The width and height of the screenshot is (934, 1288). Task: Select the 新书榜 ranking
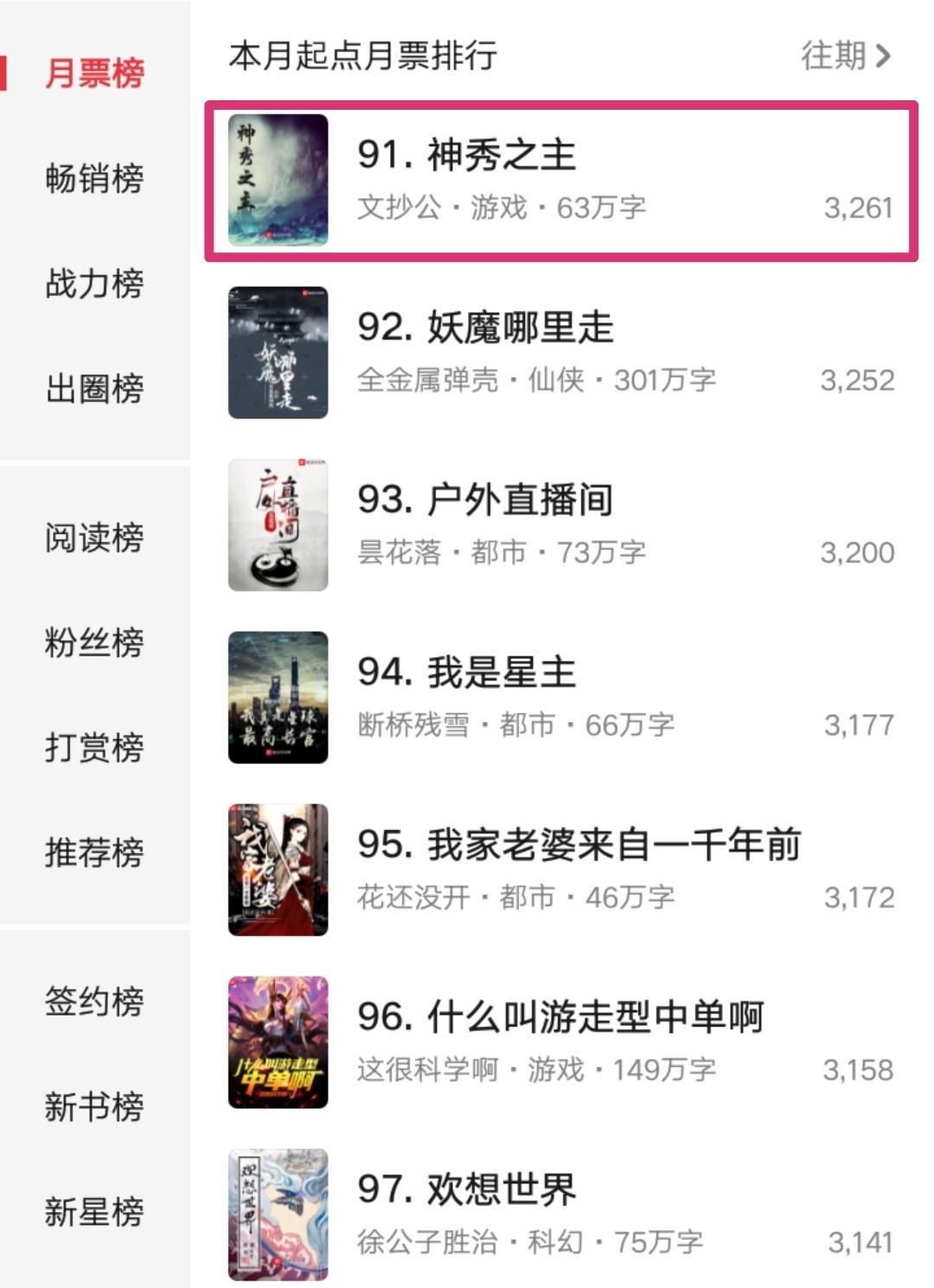pyautogui.click(x=94, y=1106)
